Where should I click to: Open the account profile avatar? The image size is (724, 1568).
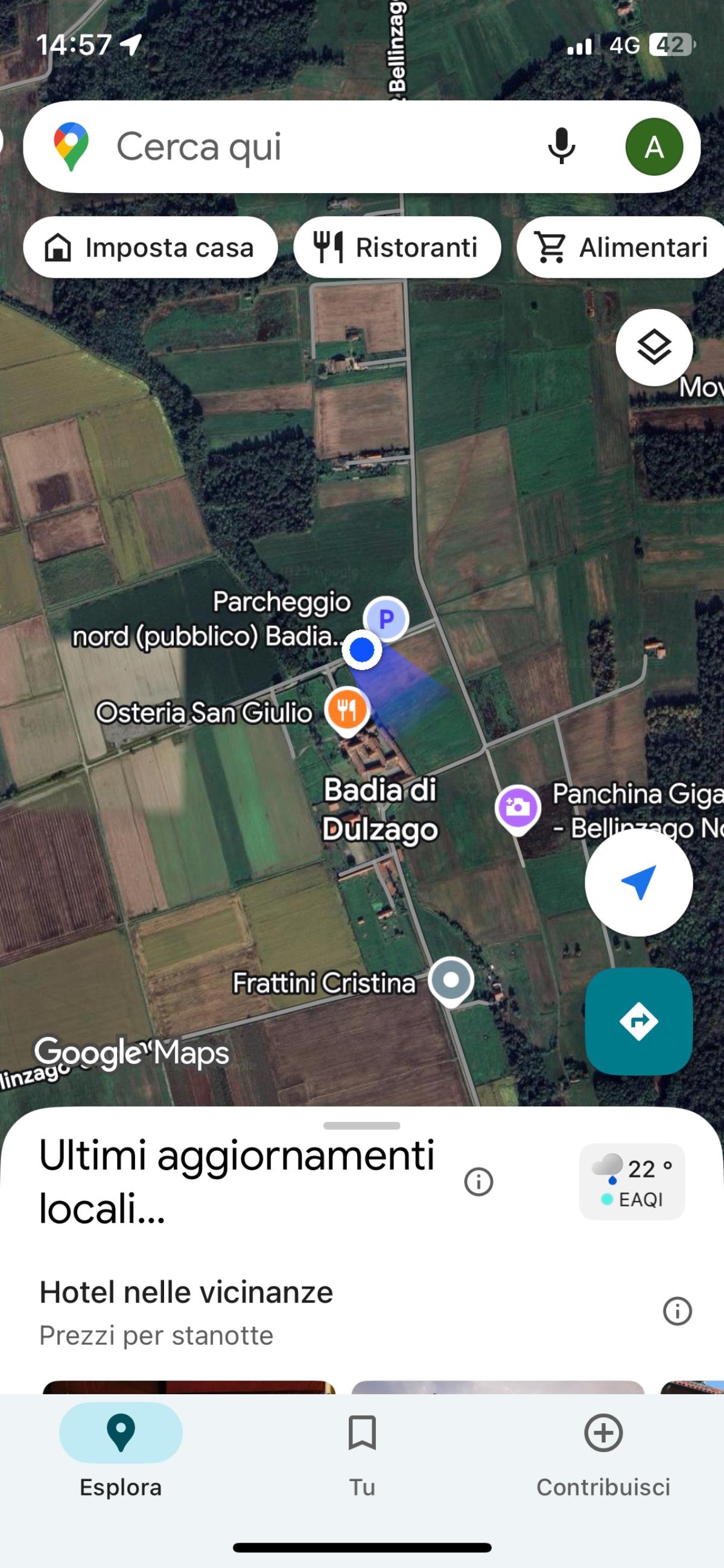[x=653, y=147]
